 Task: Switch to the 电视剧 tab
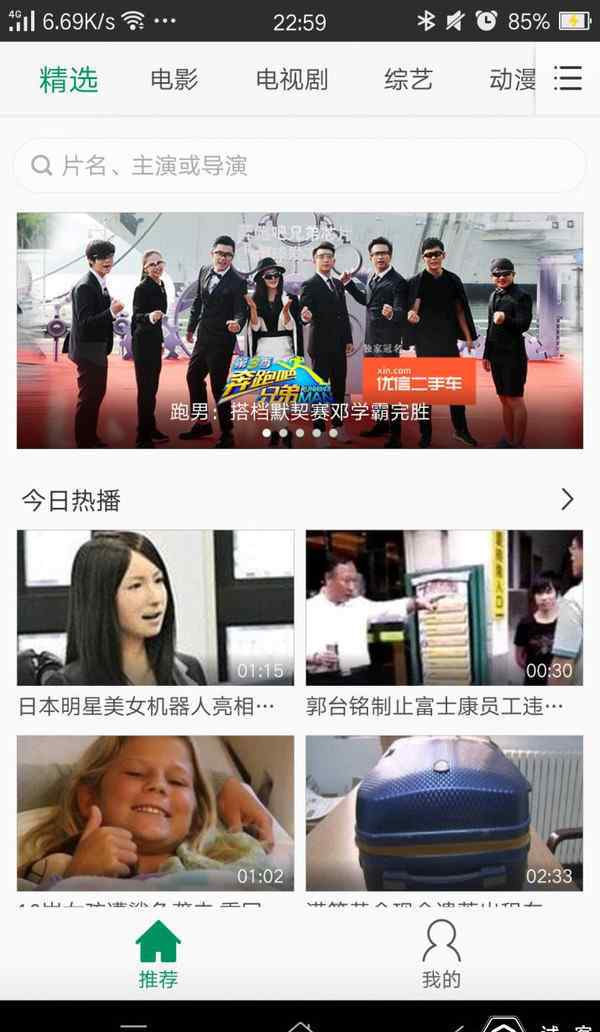click(x=291, y=80)
